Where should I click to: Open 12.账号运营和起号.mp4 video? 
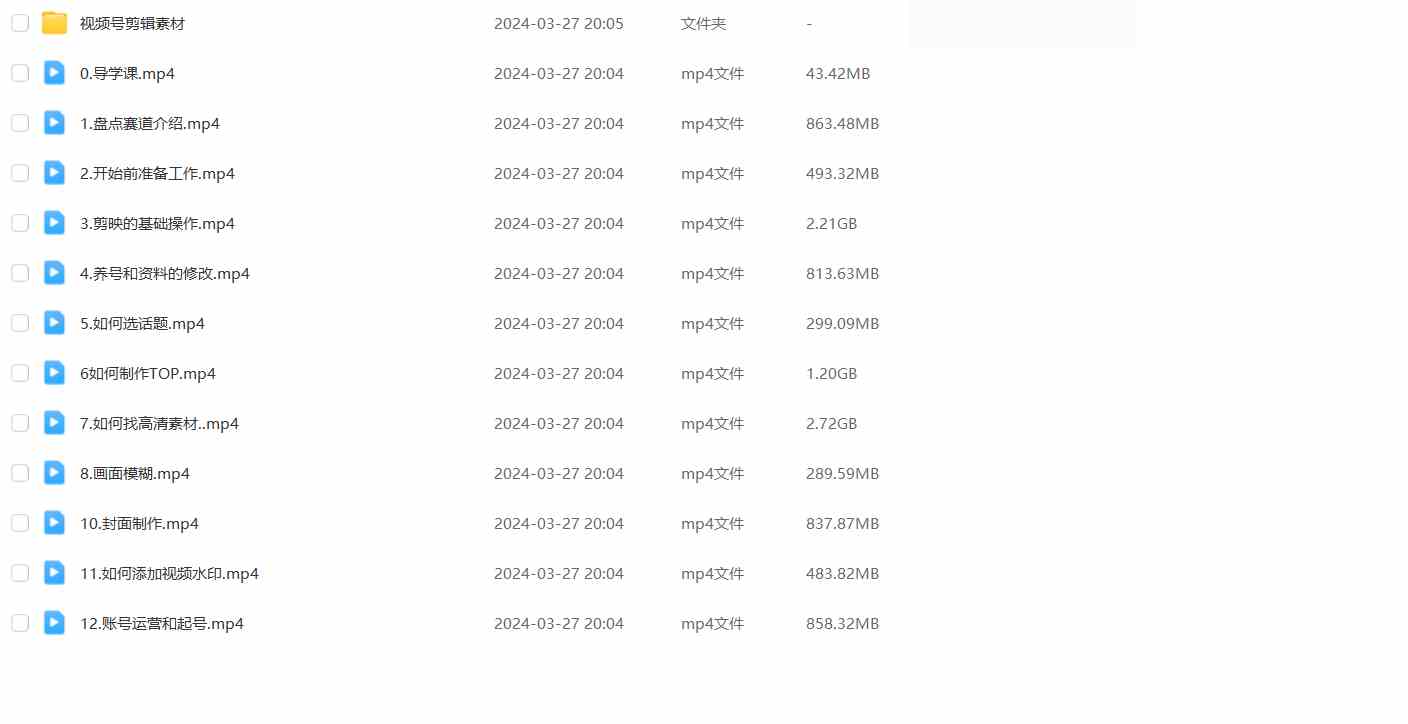pos(161,623)
